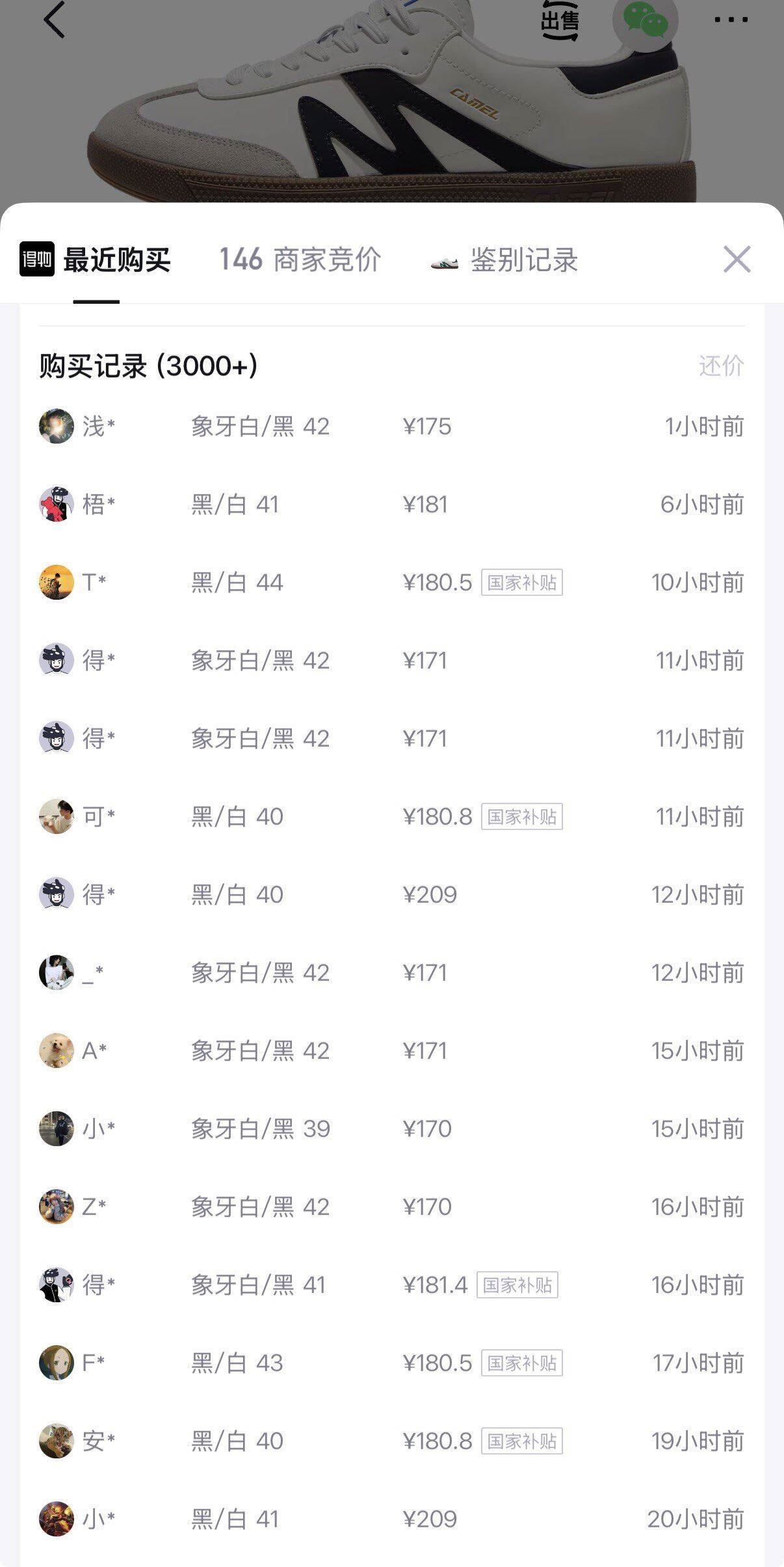Share via the WeChat icon

[x=646, y=20]
